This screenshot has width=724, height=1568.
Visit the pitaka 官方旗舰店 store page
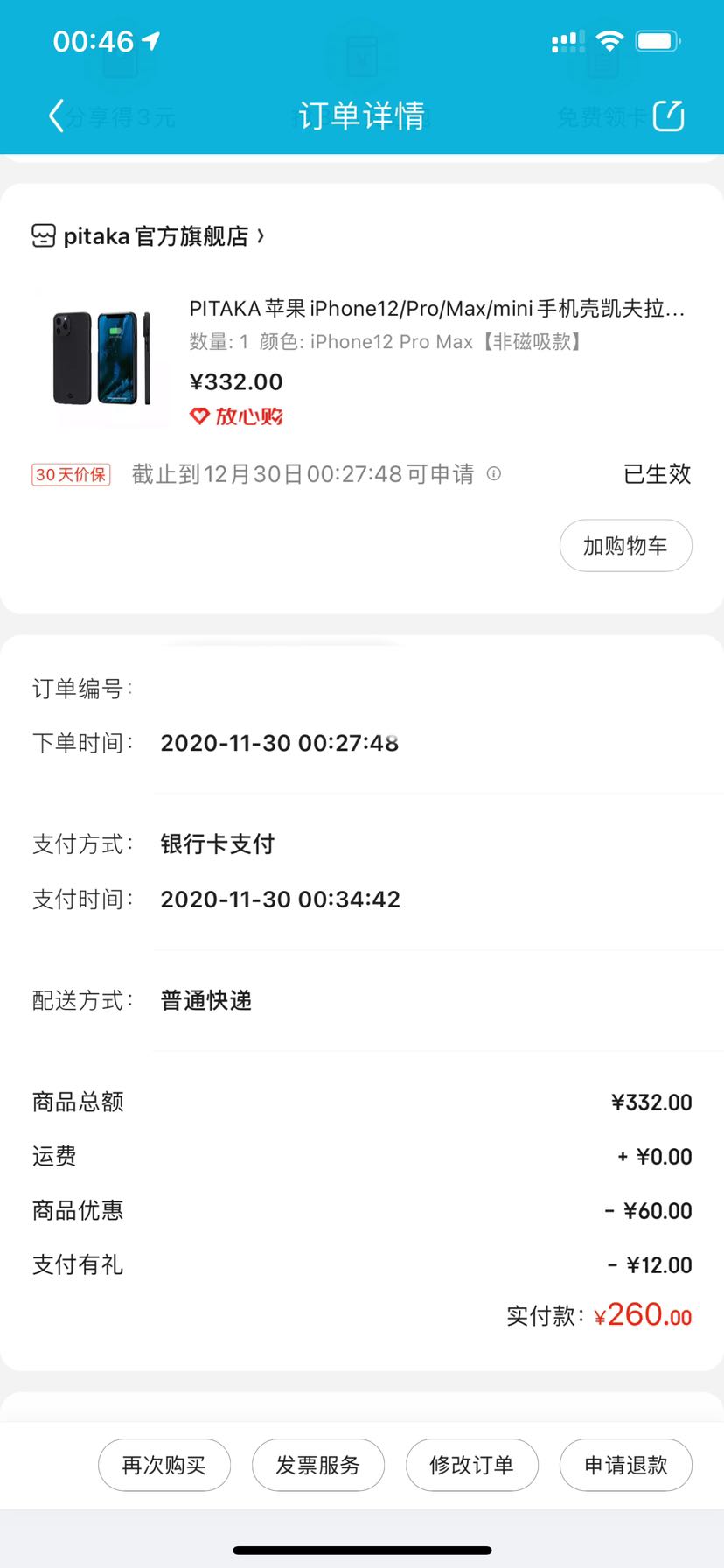[157, 235]
